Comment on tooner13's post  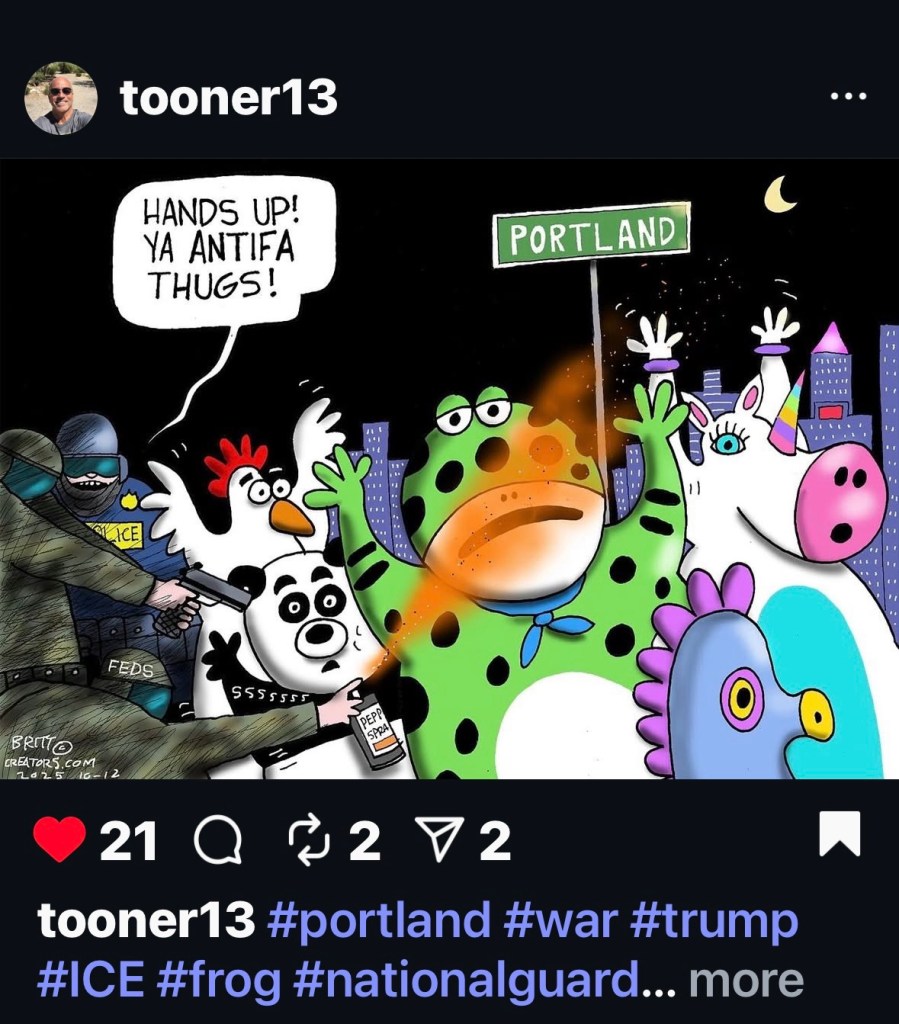click(218, 842)
